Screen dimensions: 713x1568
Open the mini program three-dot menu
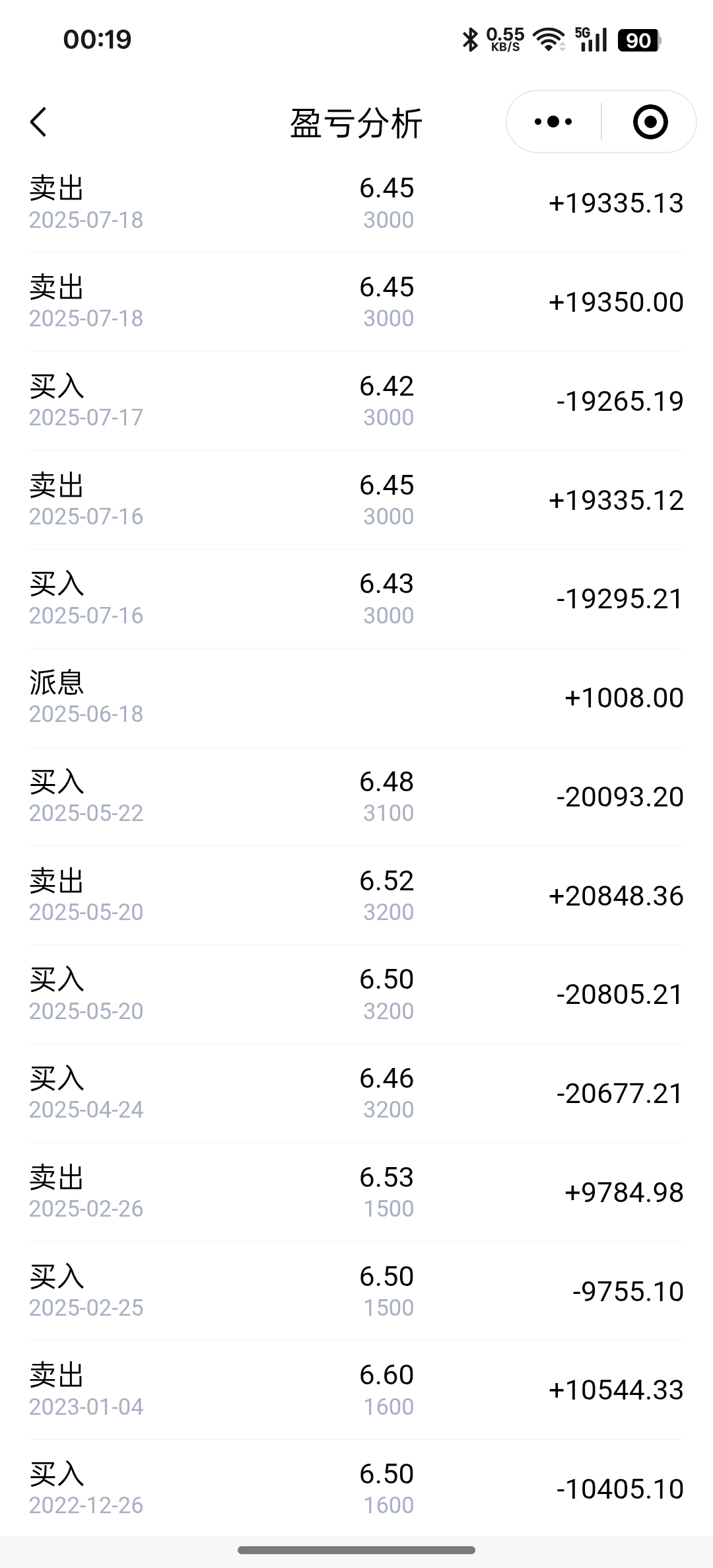coord(553,122)
